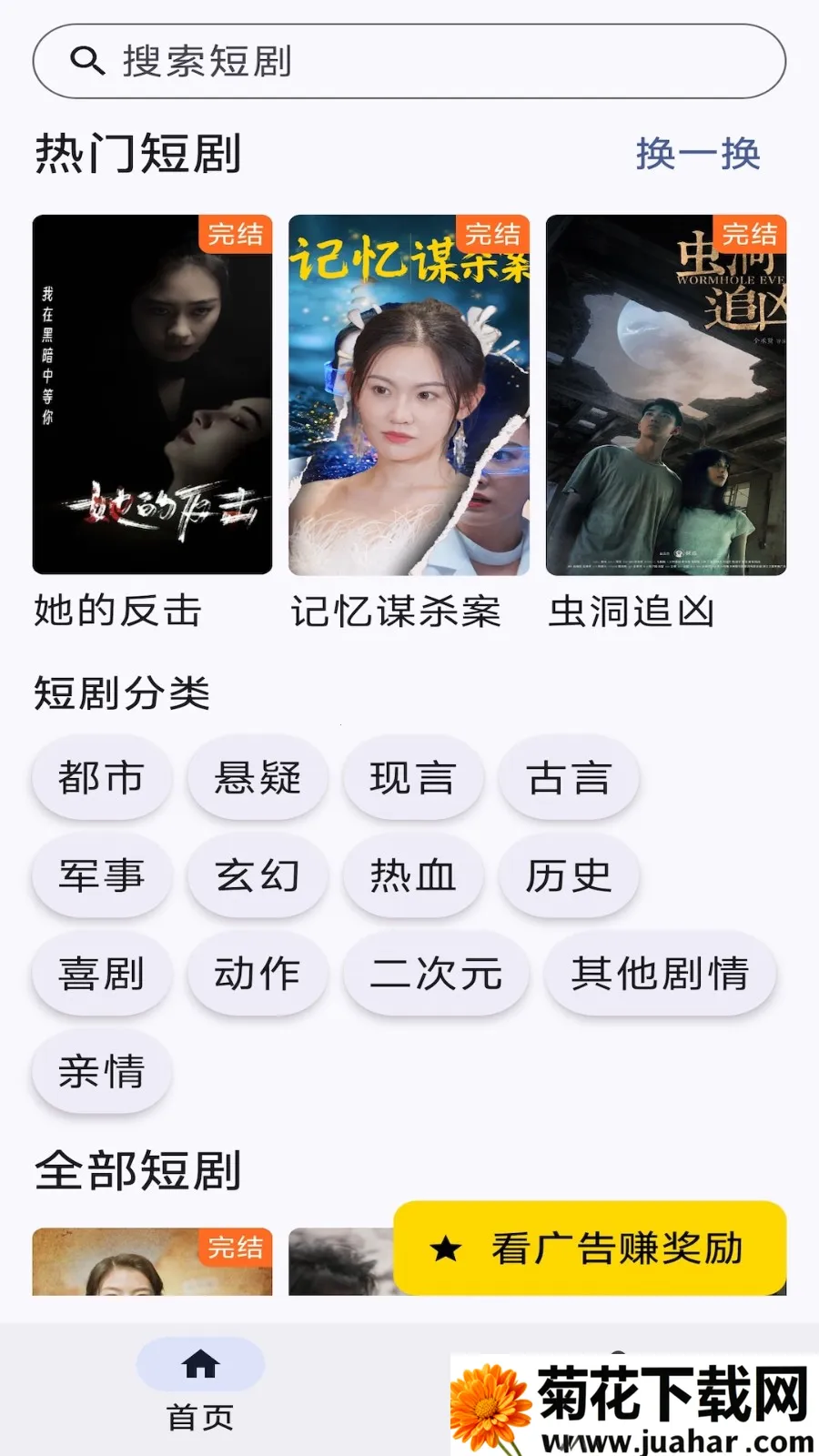Choose the 古言 category
Screen dimensions: 819x1456
(x=568, y=778)
